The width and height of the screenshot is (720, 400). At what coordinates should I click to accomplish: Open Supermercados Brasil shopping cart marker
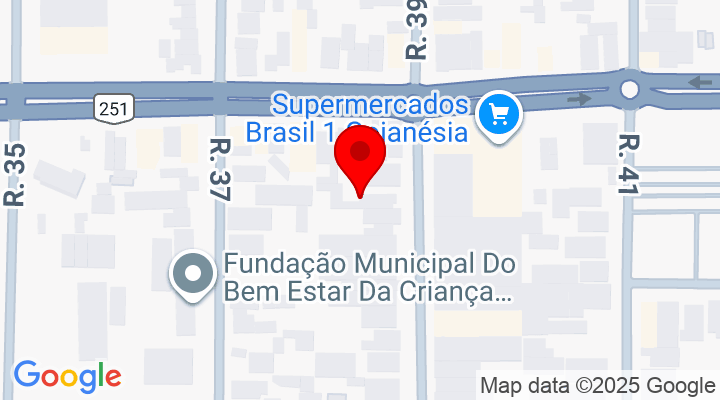(x=496, y=114)
